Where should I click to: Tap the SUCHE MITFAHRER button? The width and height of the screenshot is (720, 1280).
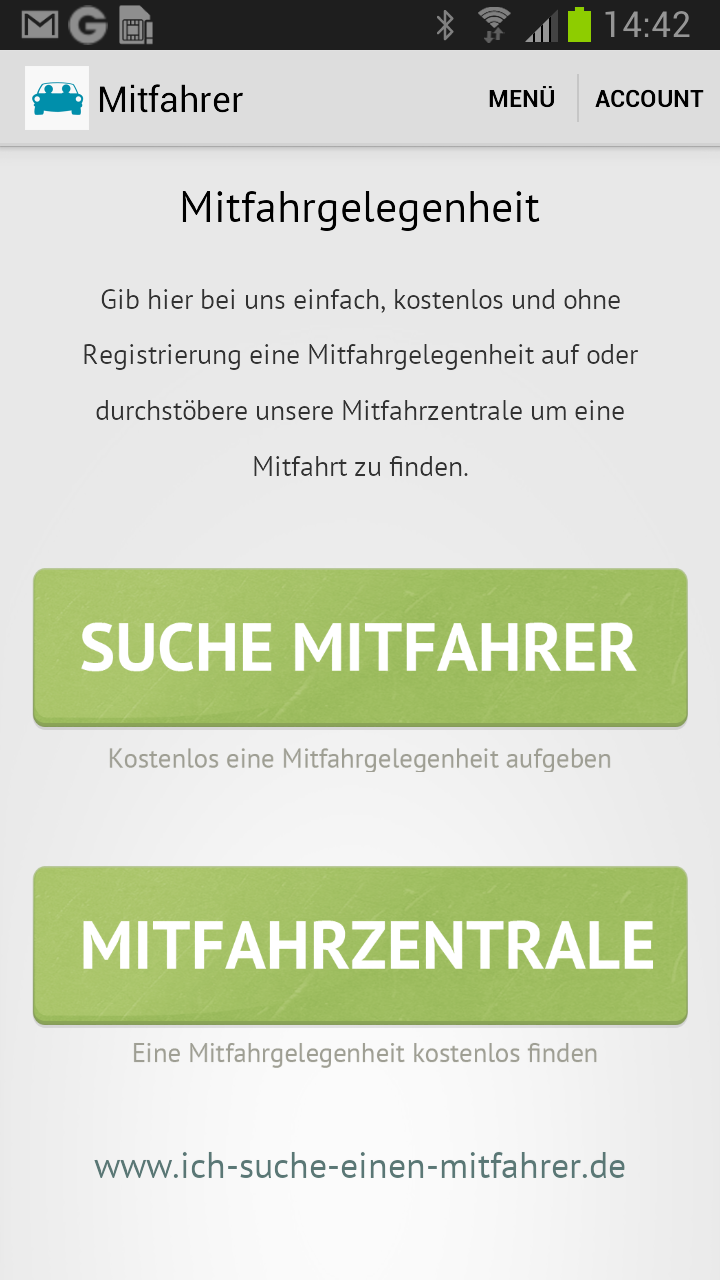(x=360, y=647)
